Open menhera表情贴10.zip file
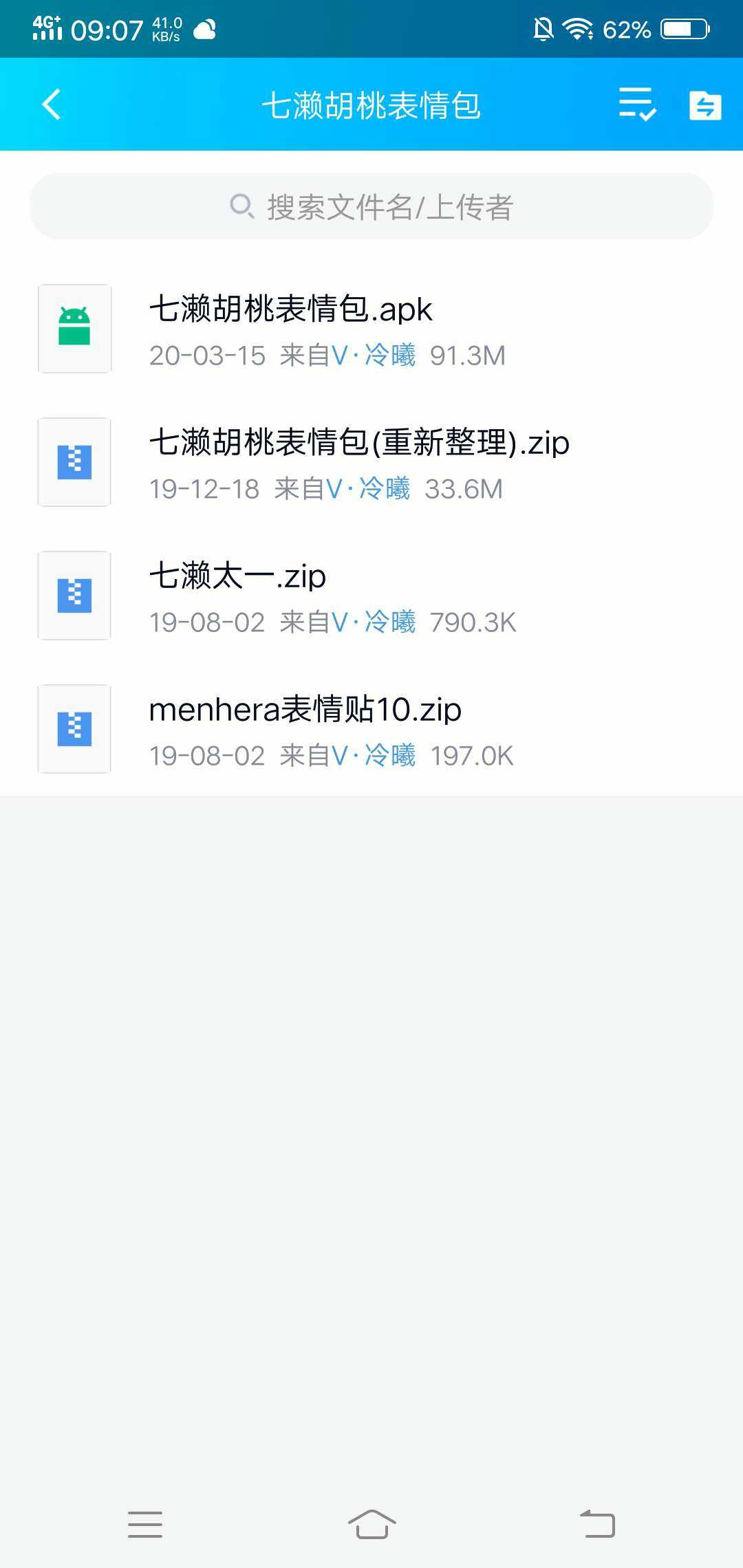This screenshot has width=743, height=1568. [371, 729]
